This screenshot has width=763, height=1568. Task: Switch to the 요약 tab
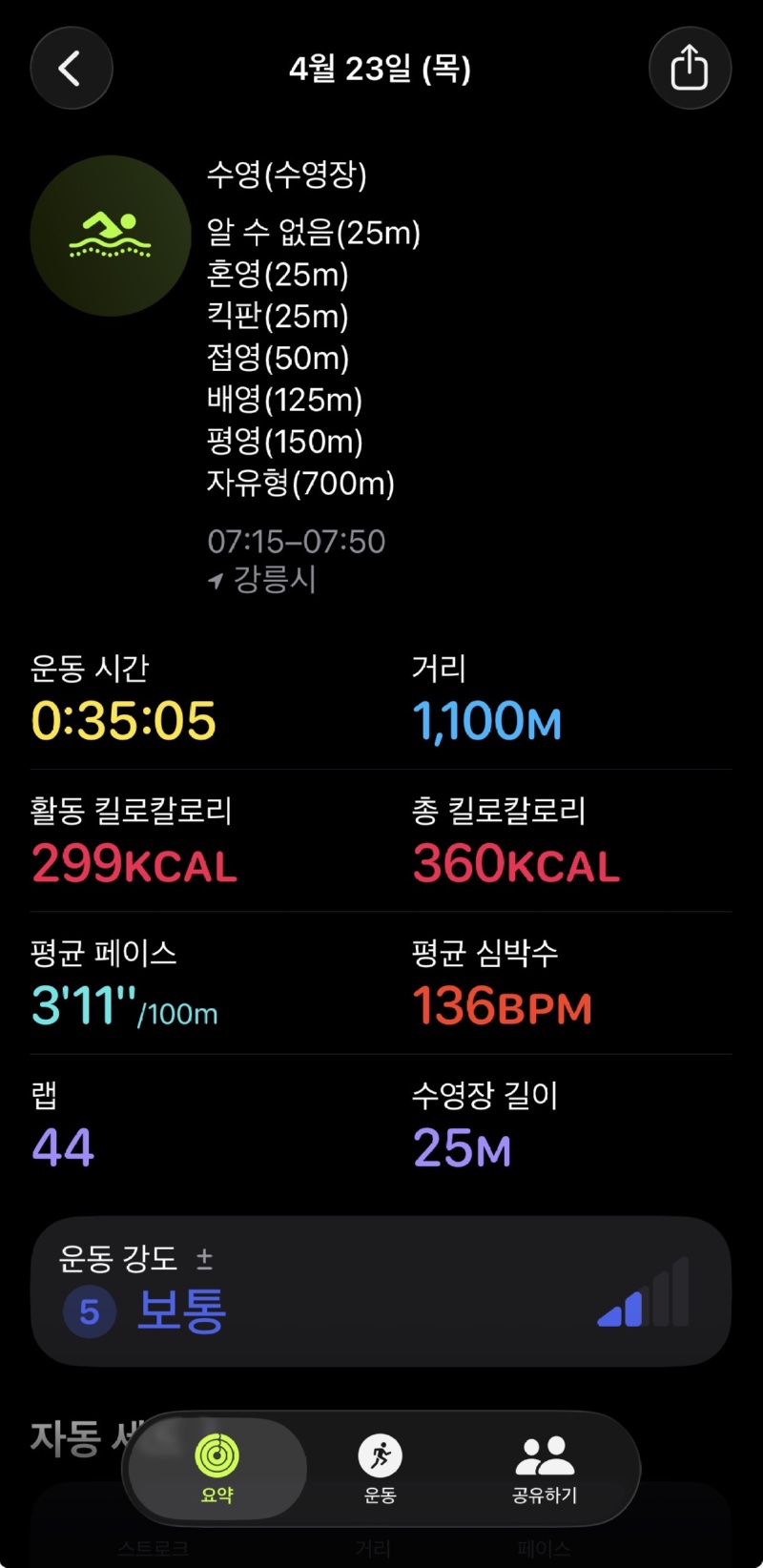[217, 1469]
